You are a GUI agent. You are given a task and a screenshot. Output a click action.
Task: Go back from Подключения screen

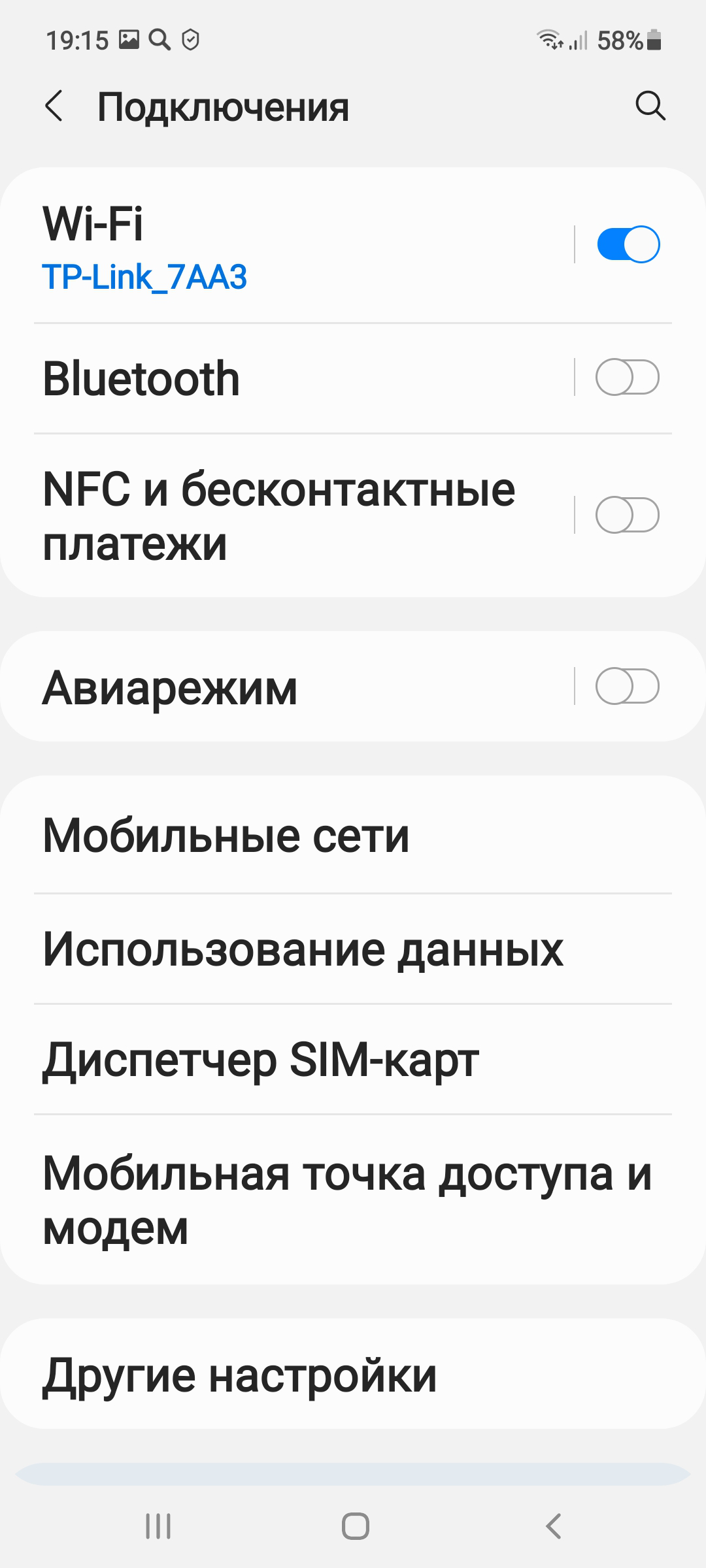(x=54, y=106)
